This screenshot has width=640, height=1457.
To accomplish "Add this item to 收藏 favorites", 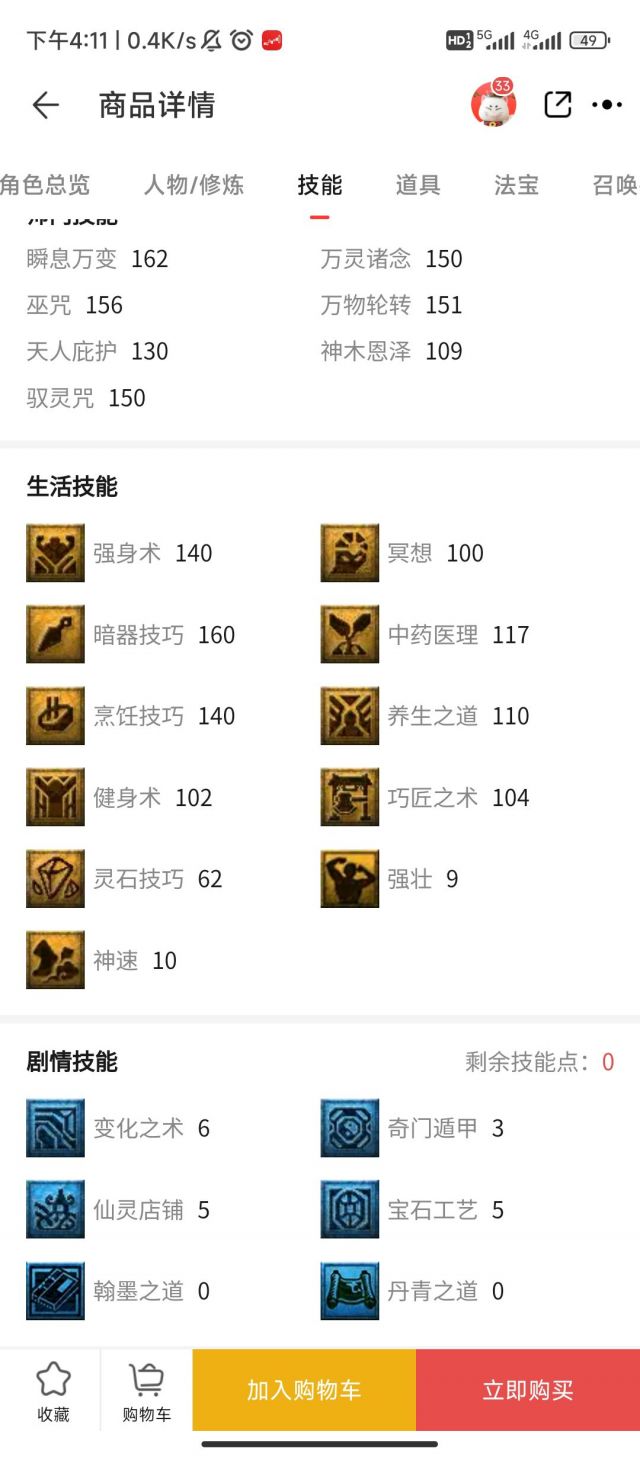I will (53, 1391).
